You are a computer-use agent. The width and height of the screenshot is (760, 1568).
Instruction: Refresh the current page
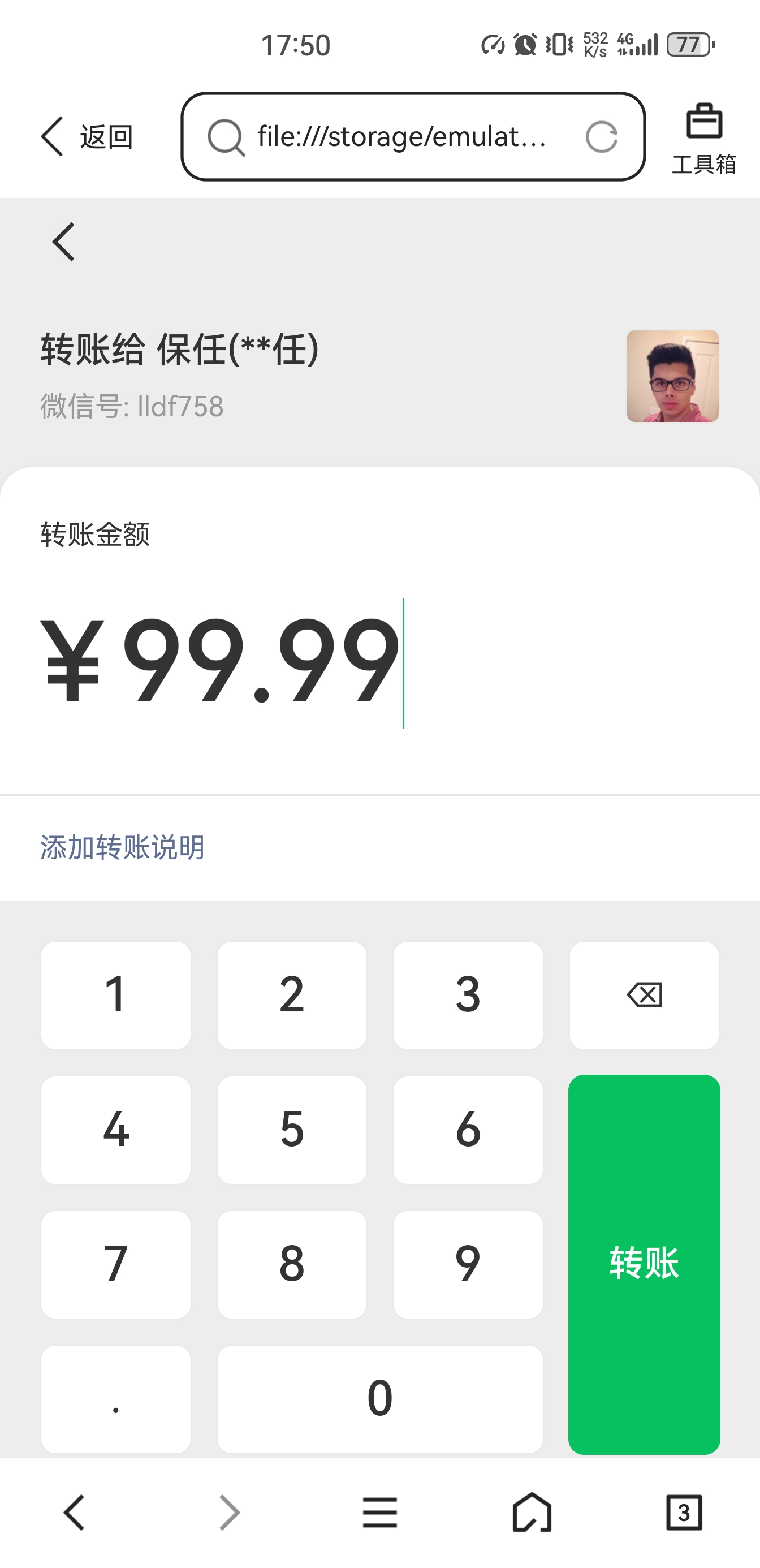click(602, 137)
